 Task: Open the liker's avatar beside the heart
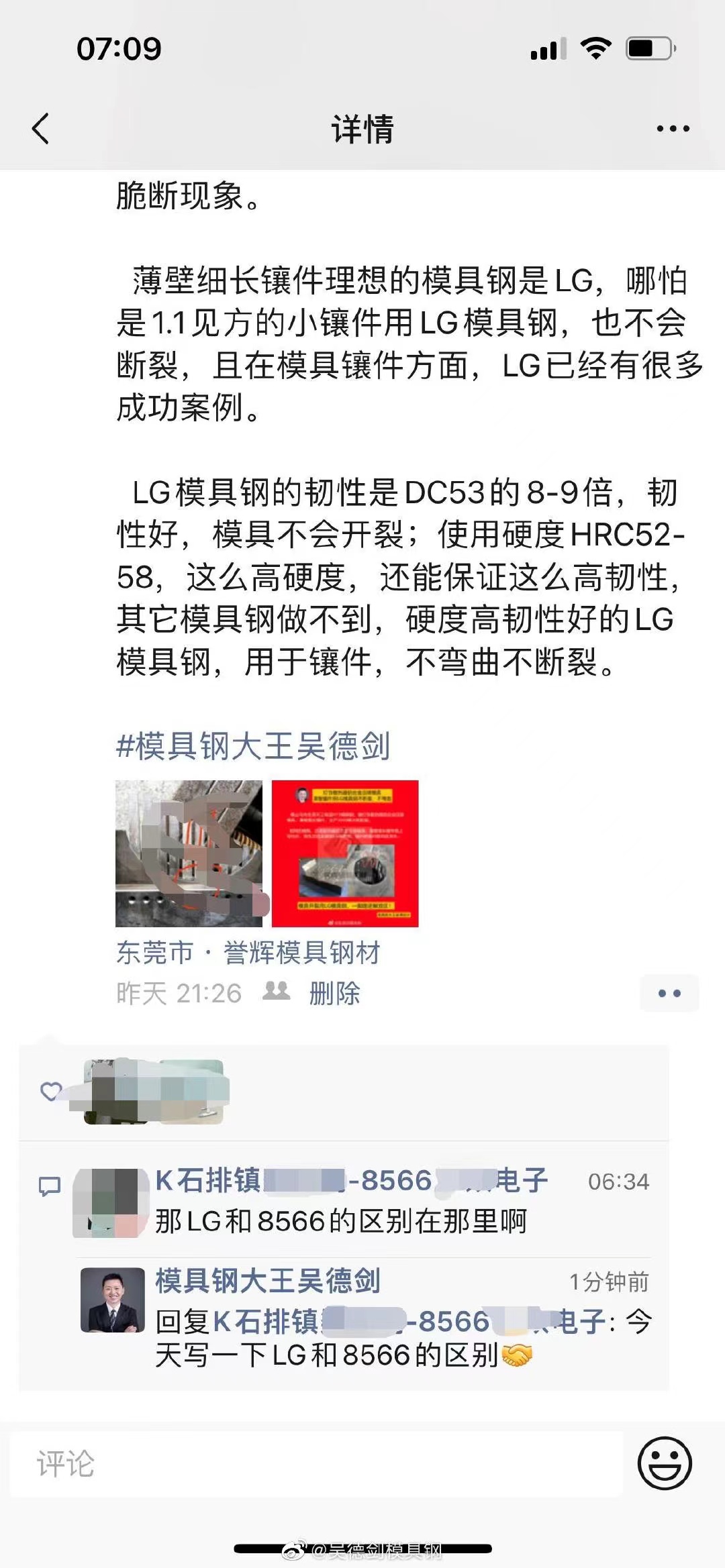tap(154, 1092)
